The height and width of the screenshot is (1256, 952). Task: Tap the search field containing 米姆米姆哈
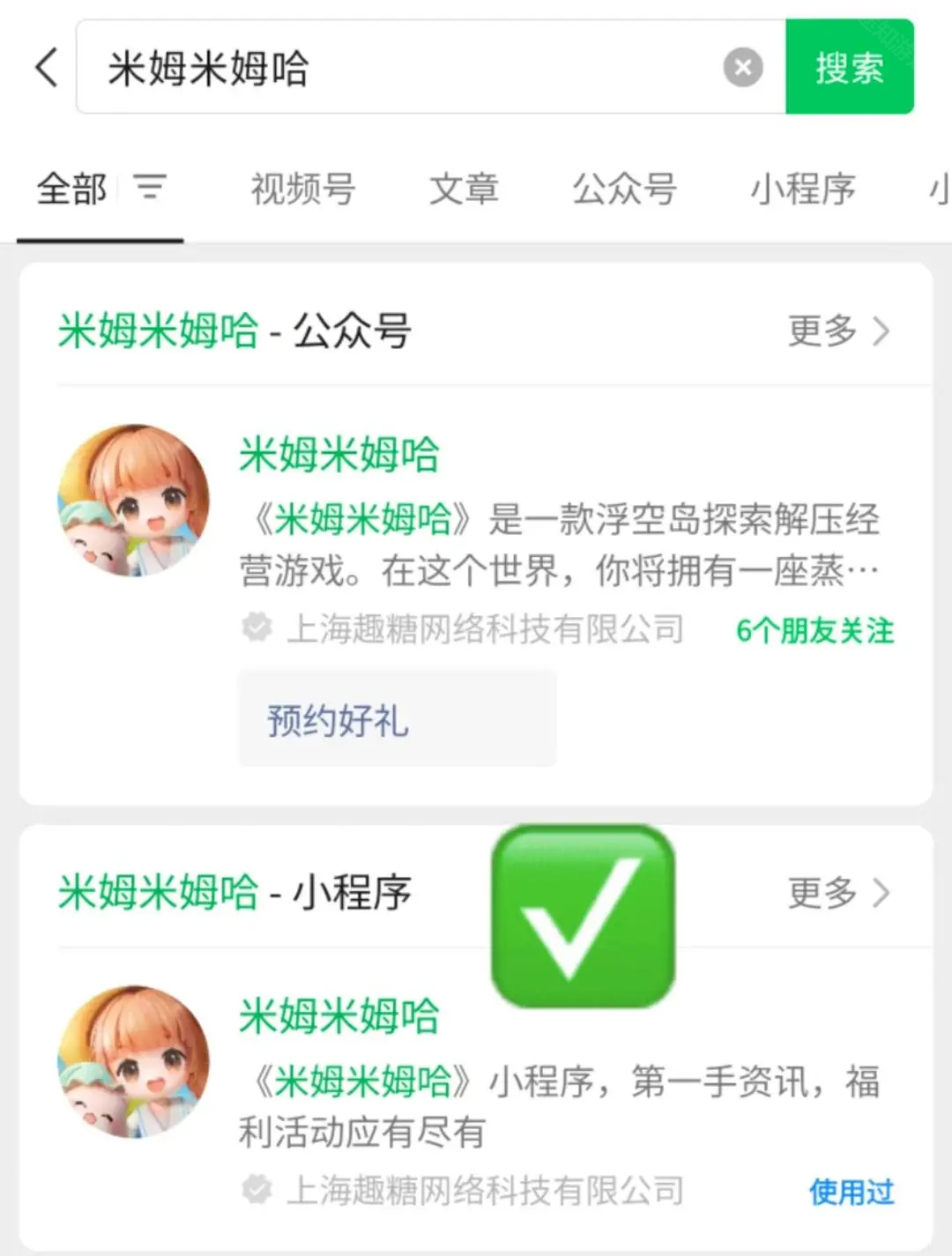tap(397, 68)
